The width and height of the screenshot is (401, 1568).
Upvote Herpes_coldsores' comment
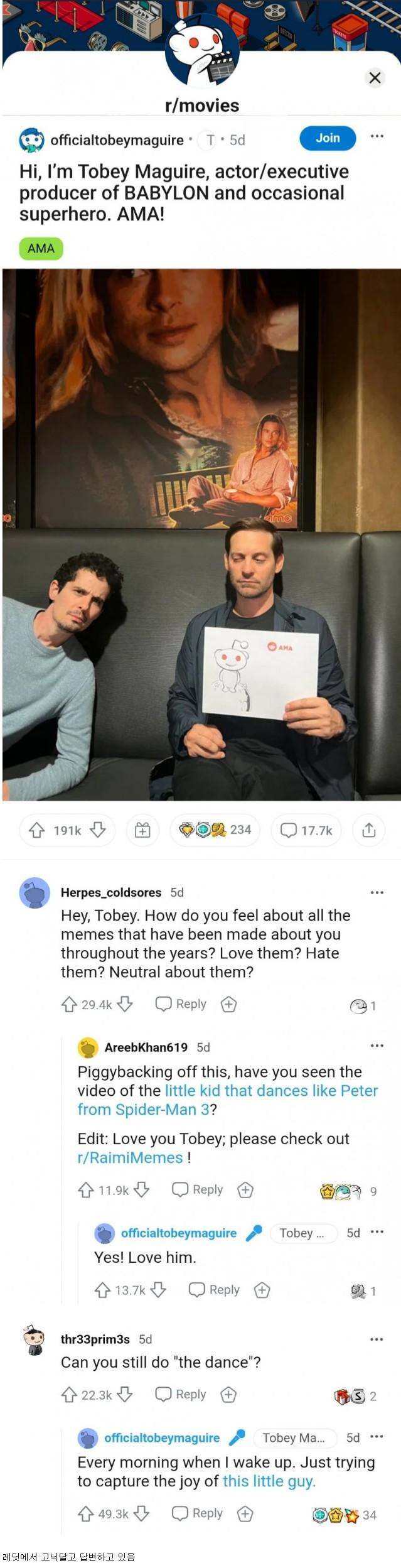click(x=69, y=1004)
